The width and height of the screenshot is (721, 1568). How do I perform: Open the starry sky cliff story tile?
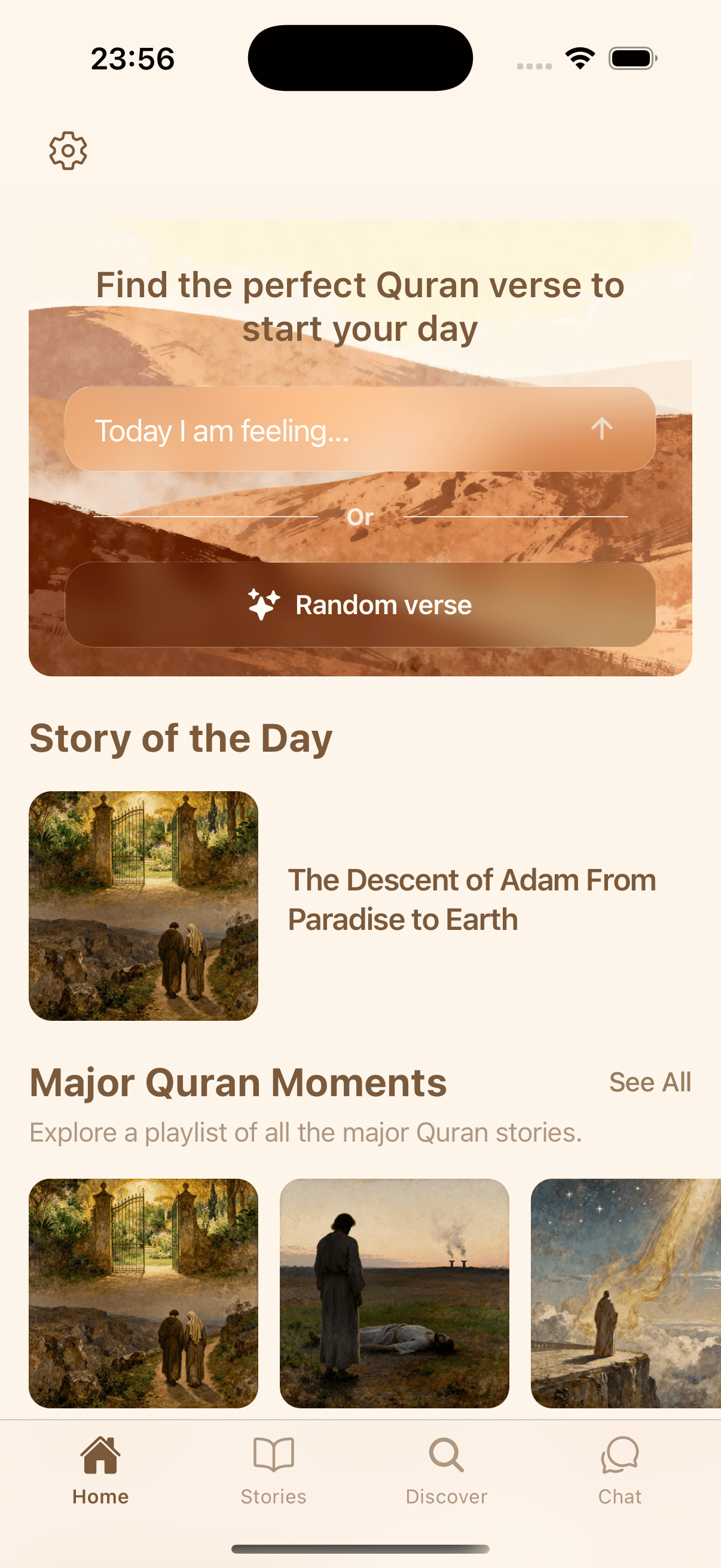coord(625,1293)
